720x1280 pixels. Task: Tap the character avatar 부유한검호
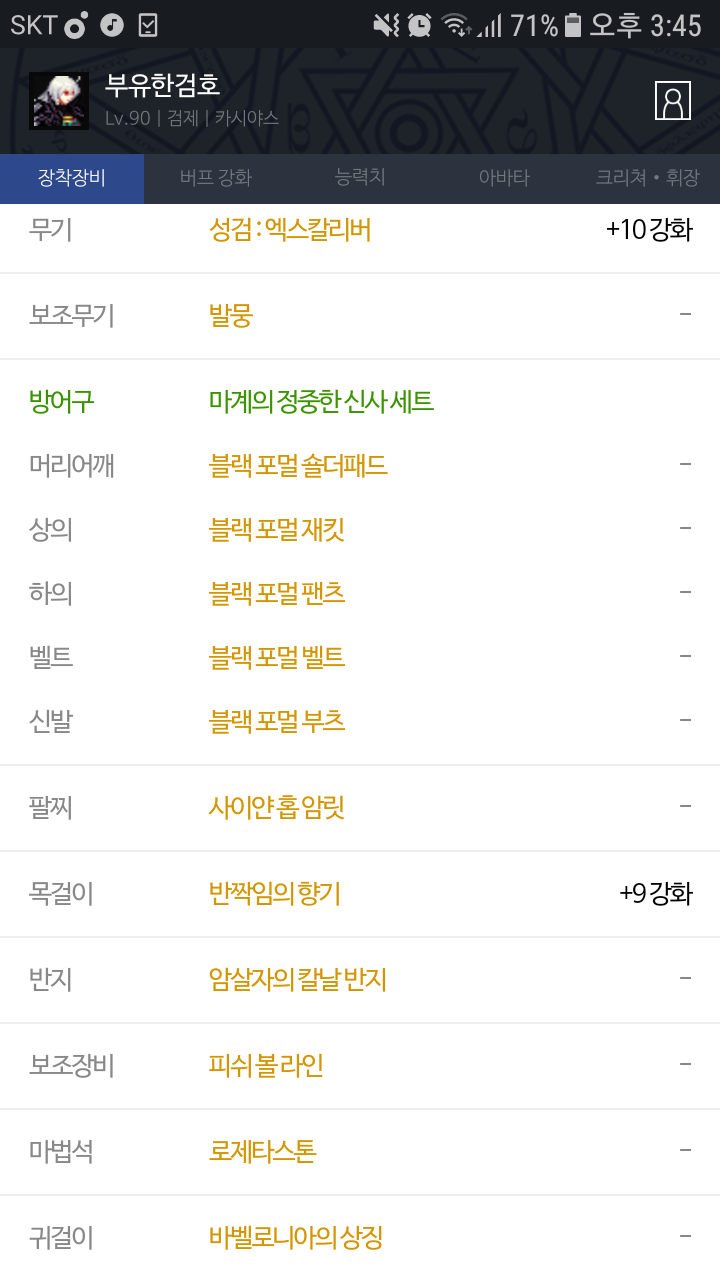click(x=59, y=100)
